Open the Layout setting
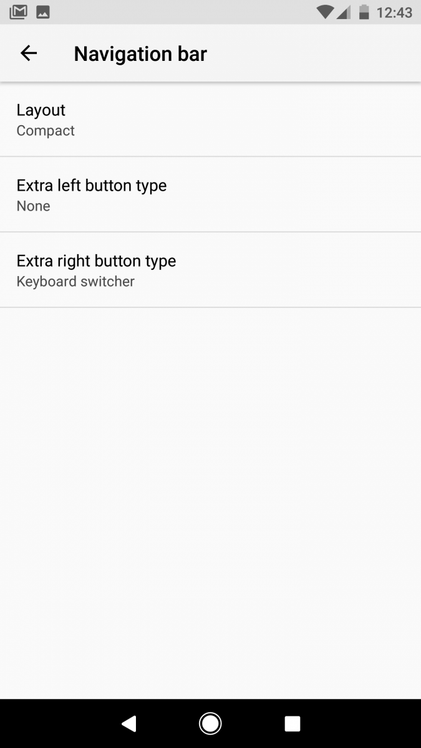This screenshot has height=748, width=421. coord(210,119)
